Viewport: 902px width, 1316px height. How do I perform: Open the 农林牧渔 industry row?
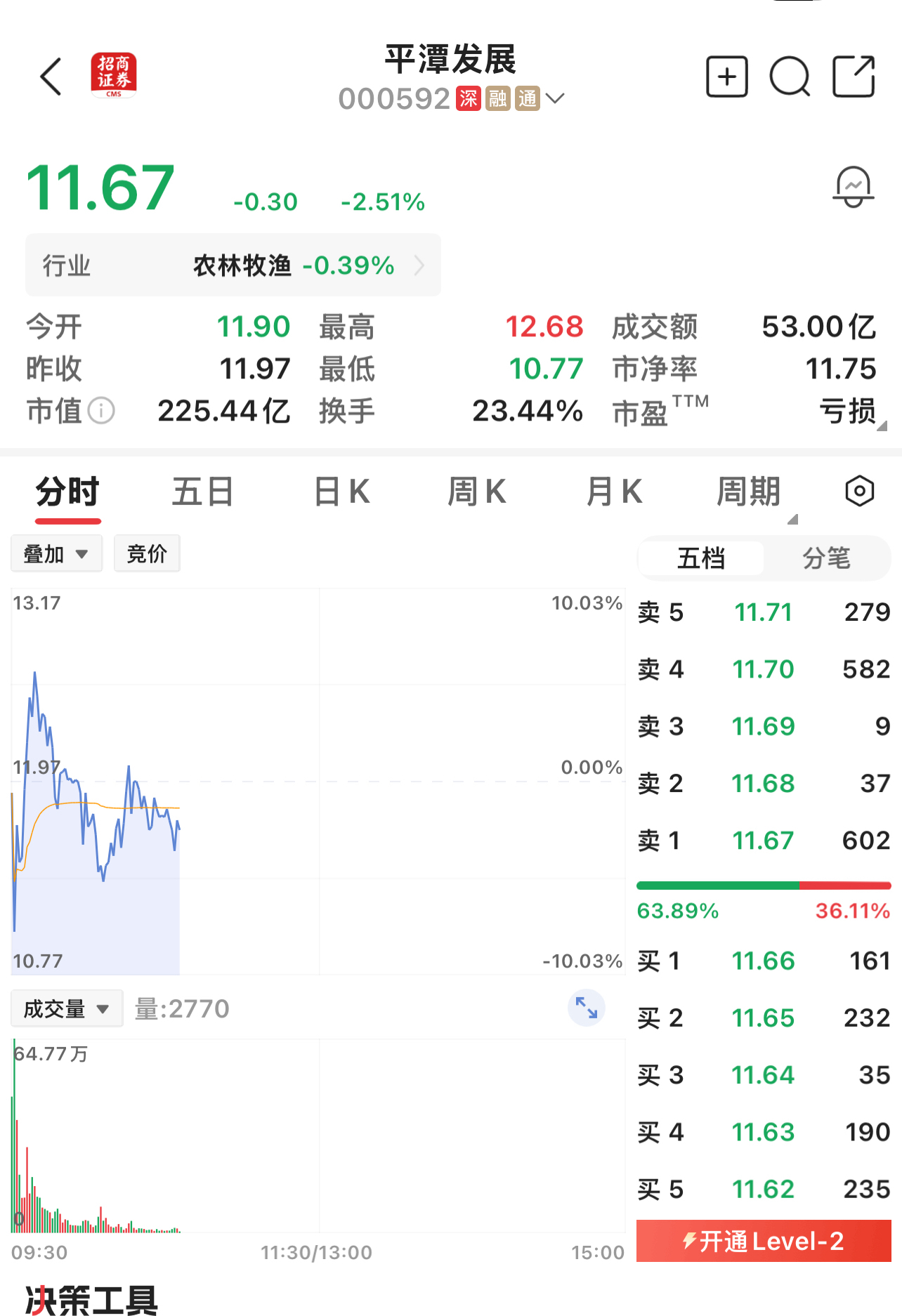click(x=233, y=265)
